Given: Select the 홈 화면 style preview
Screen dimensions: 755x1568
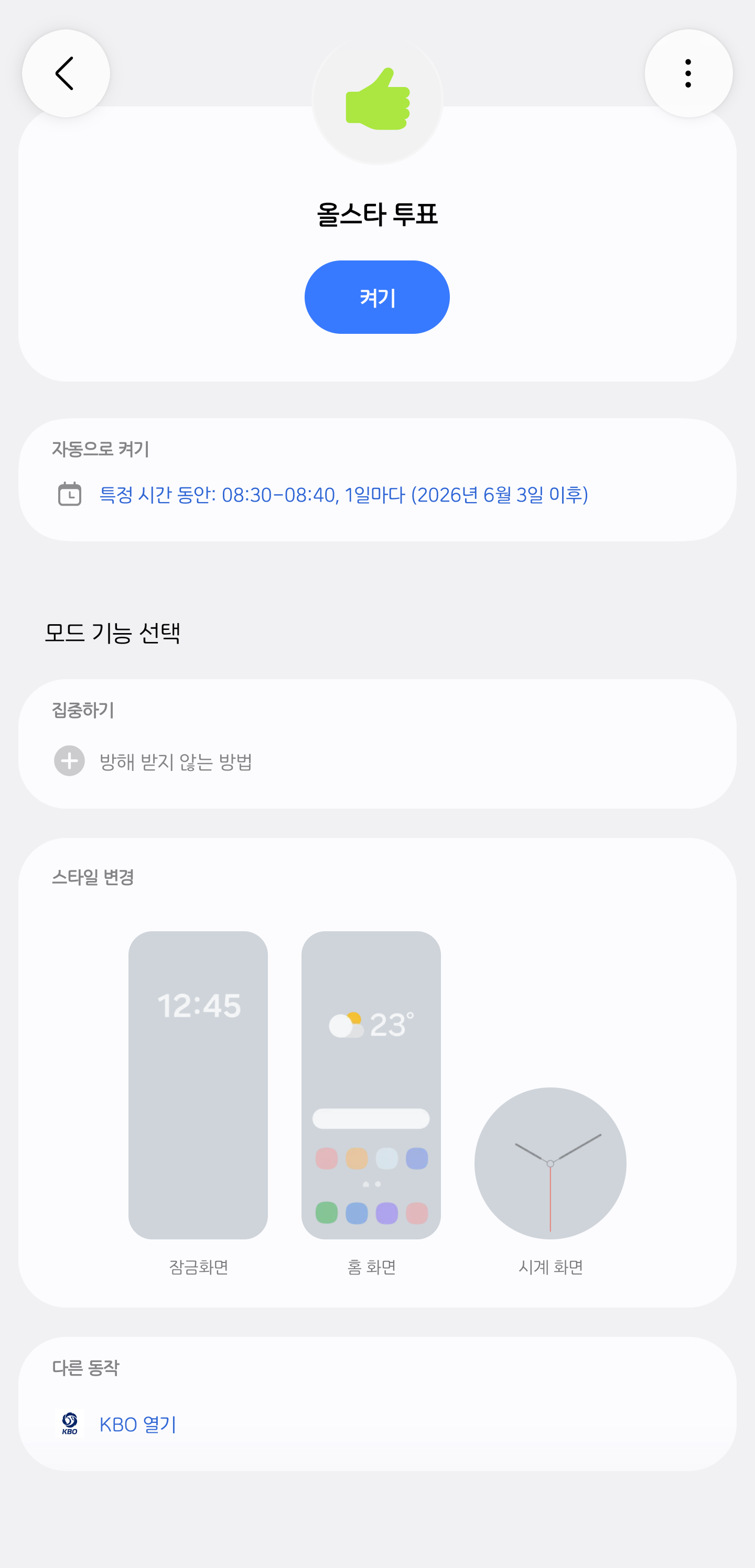Looking at the screenshot, I should point(371,1085).
